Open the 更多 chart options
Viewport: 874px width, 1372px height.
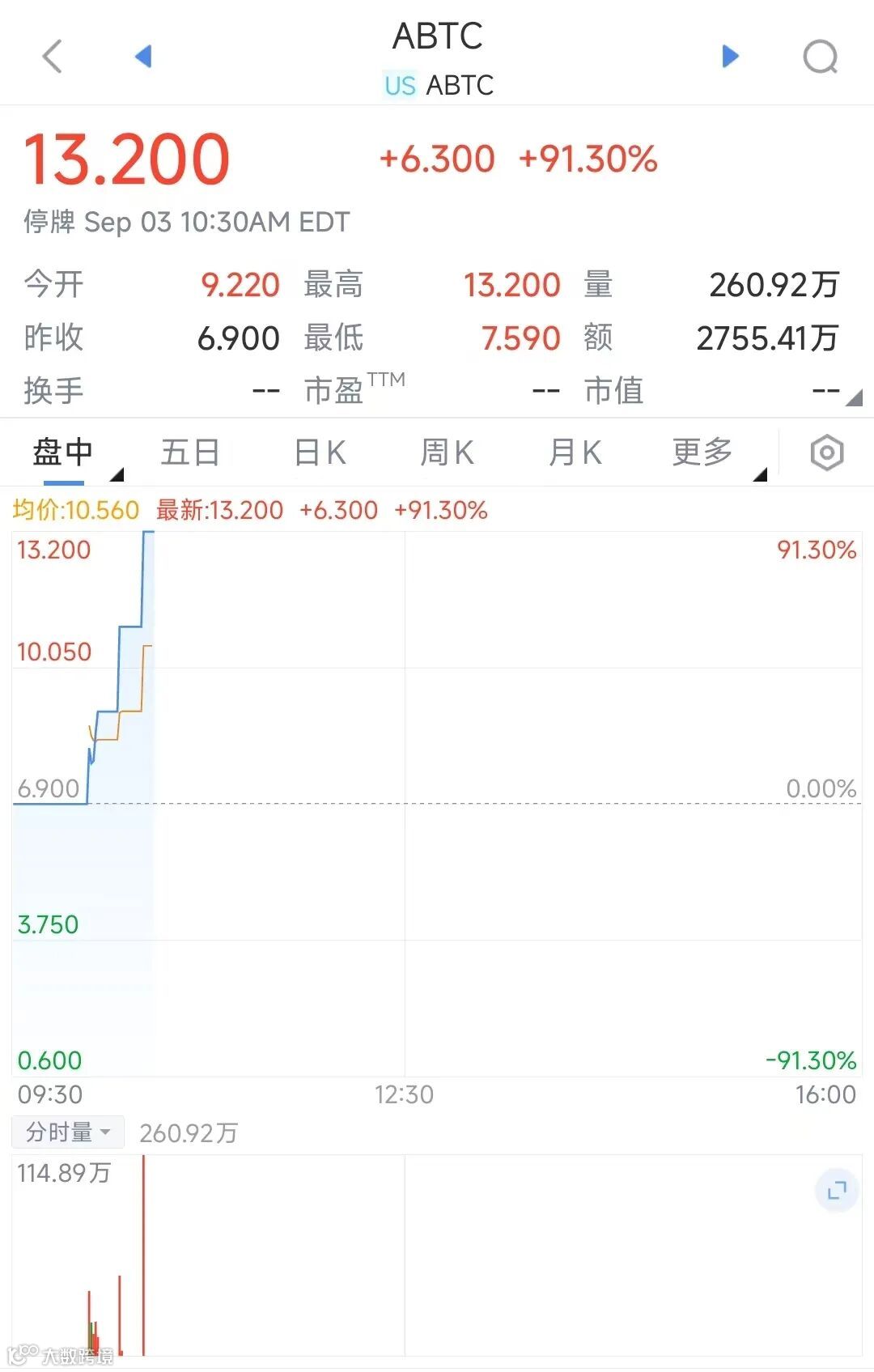point(702,452)
